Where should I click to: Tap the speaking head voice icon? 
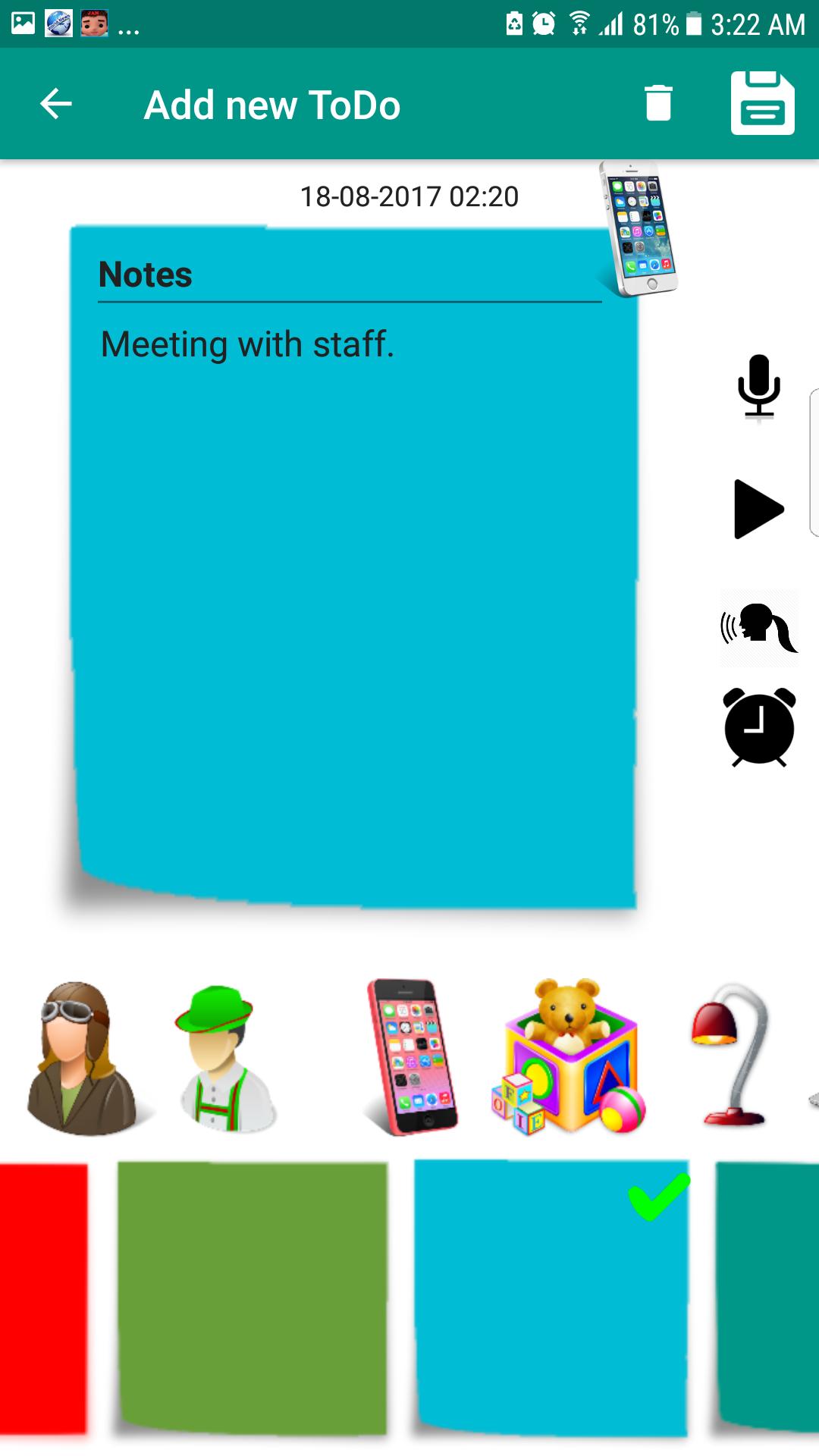pos(758,628)
